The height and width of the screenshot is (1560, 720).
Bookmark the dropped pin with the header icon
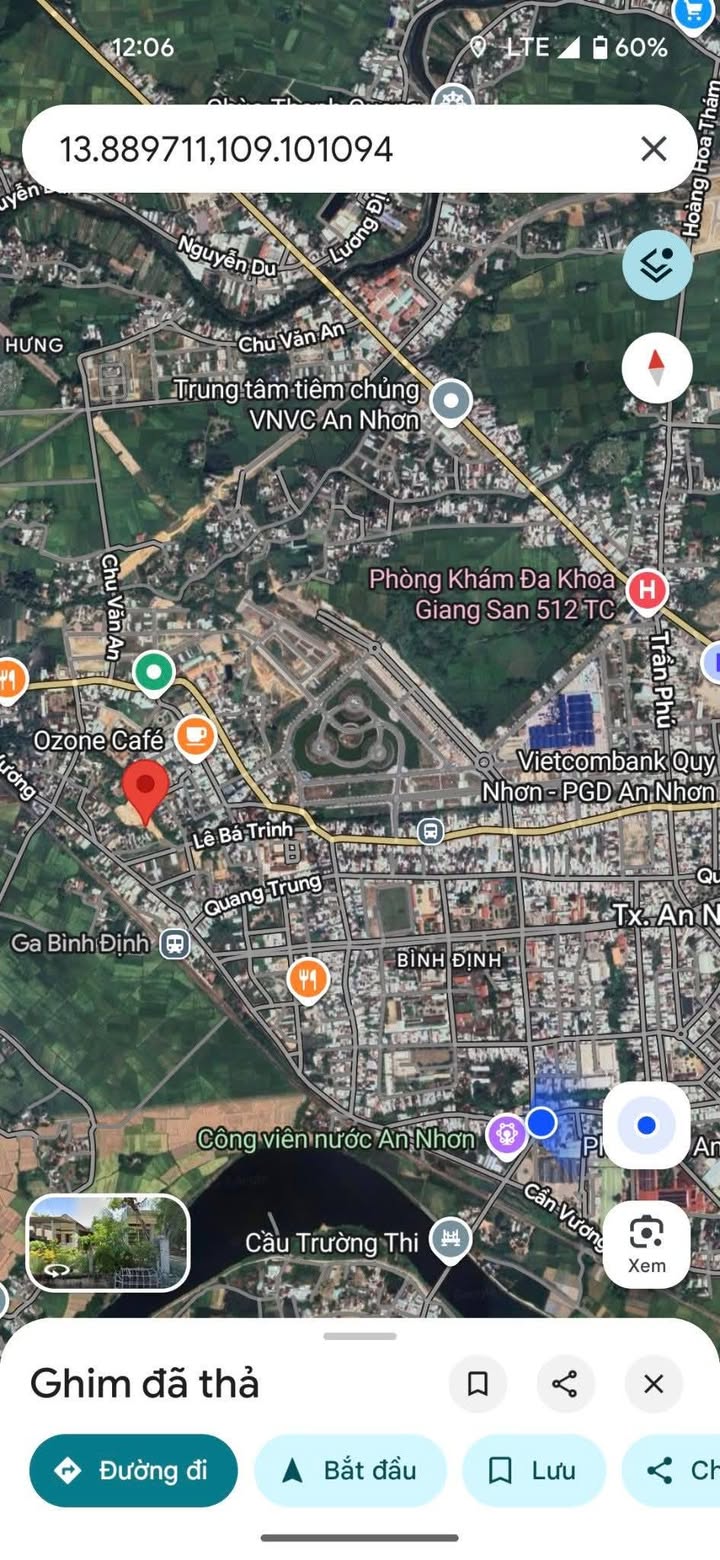pos(478,1384)
